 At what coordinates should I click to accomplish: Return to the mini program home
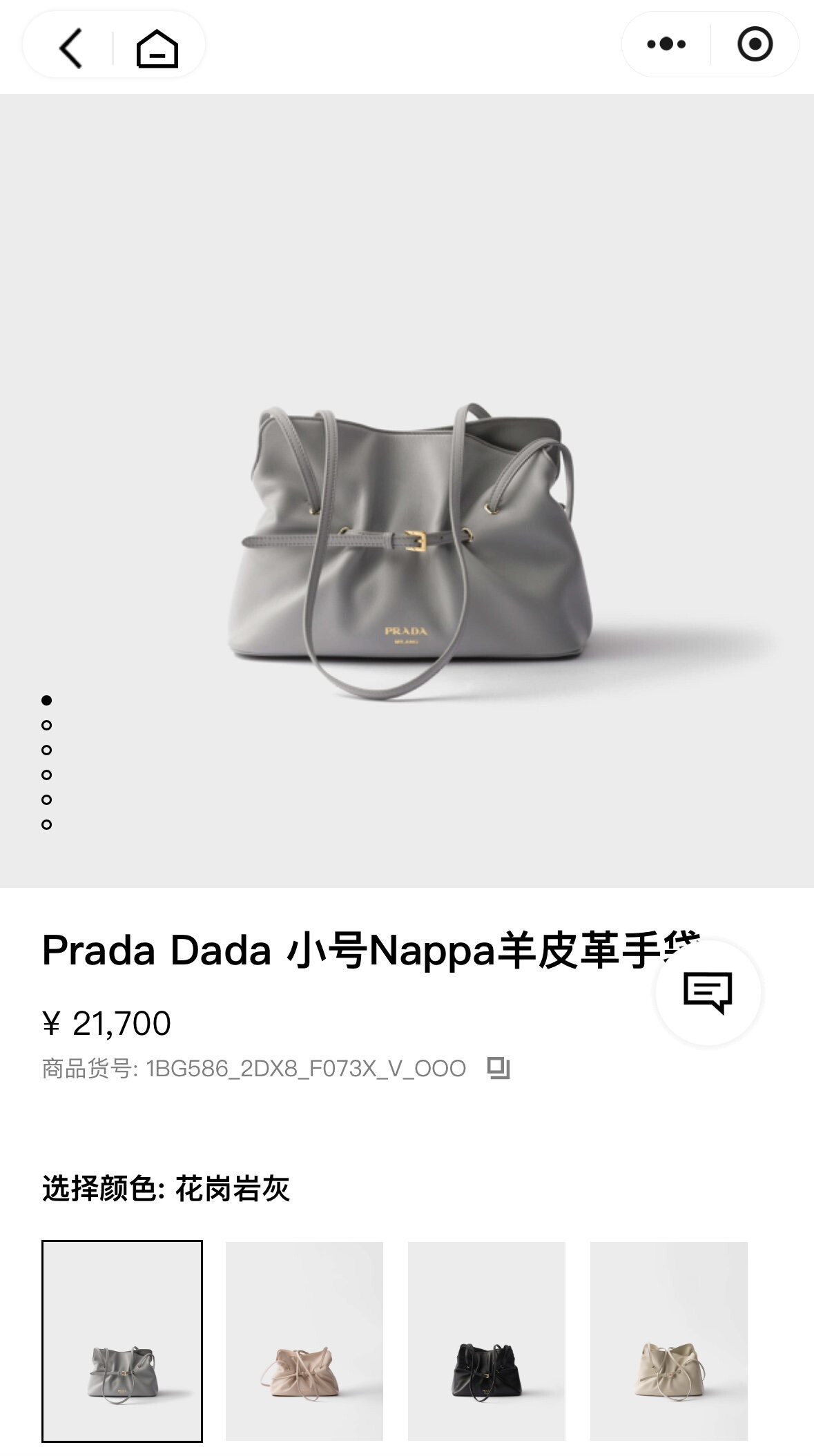click(x=157, y=48)
